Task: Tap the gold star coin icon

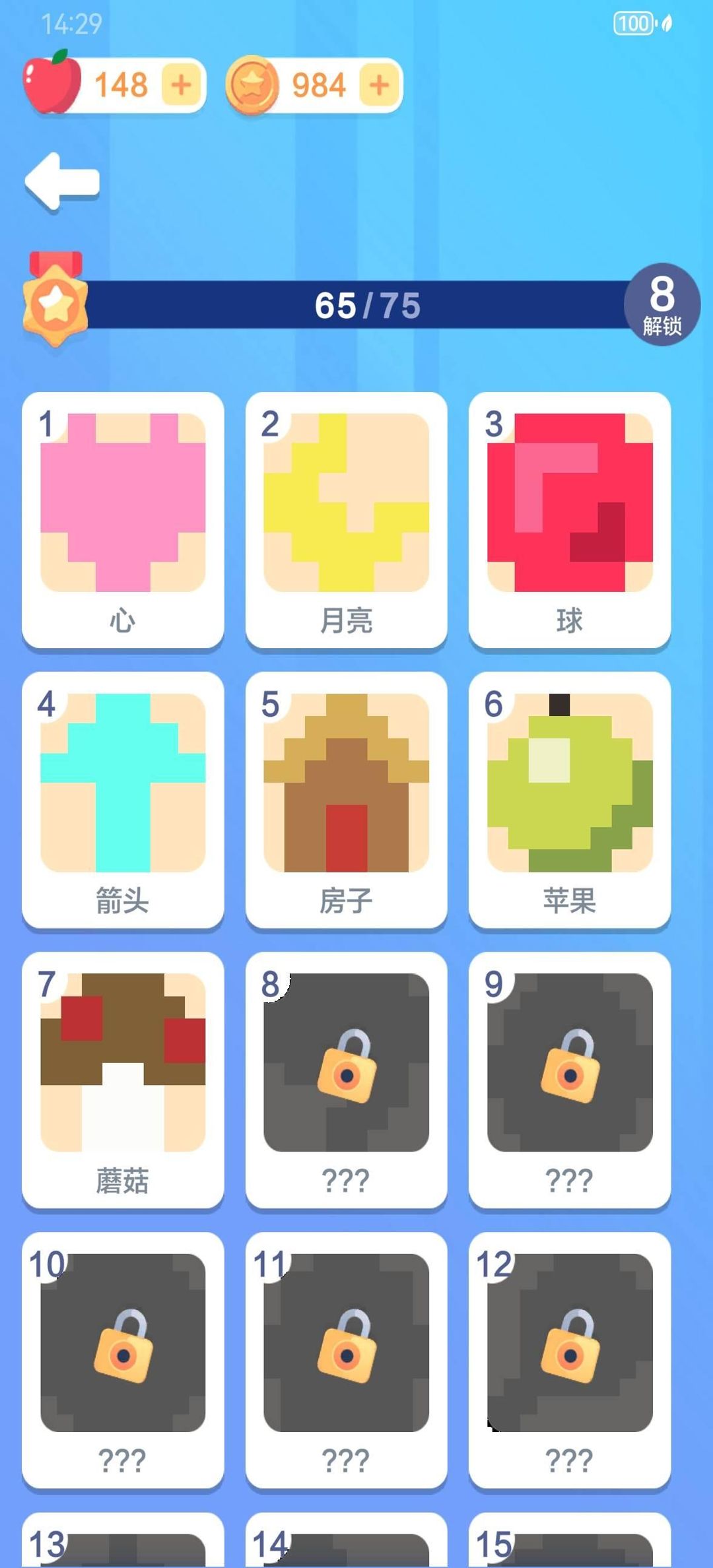Action: pyautogui.click(x=254, y=86)
